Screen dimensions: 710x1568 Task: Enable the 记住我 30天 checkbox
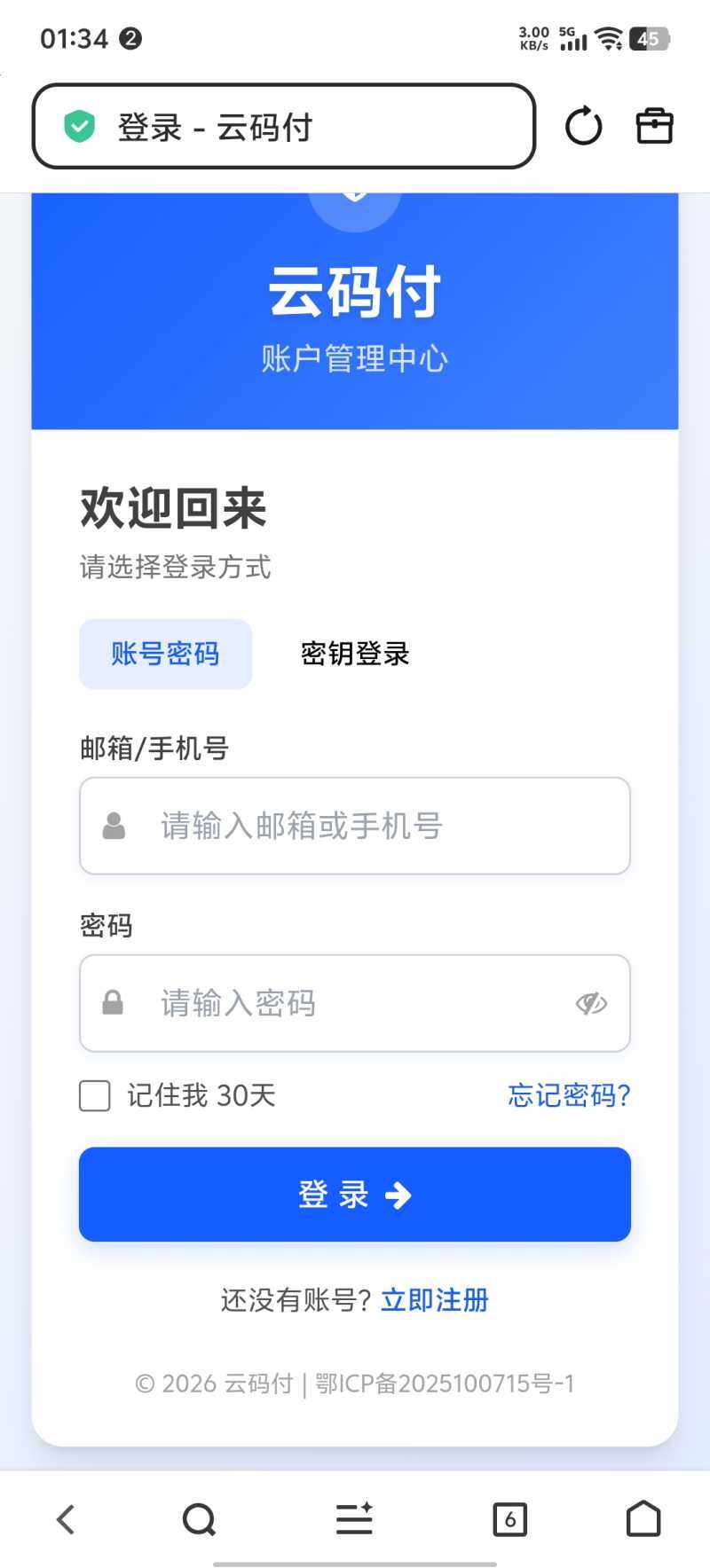pyautogui.click(x=93, y=1096)
